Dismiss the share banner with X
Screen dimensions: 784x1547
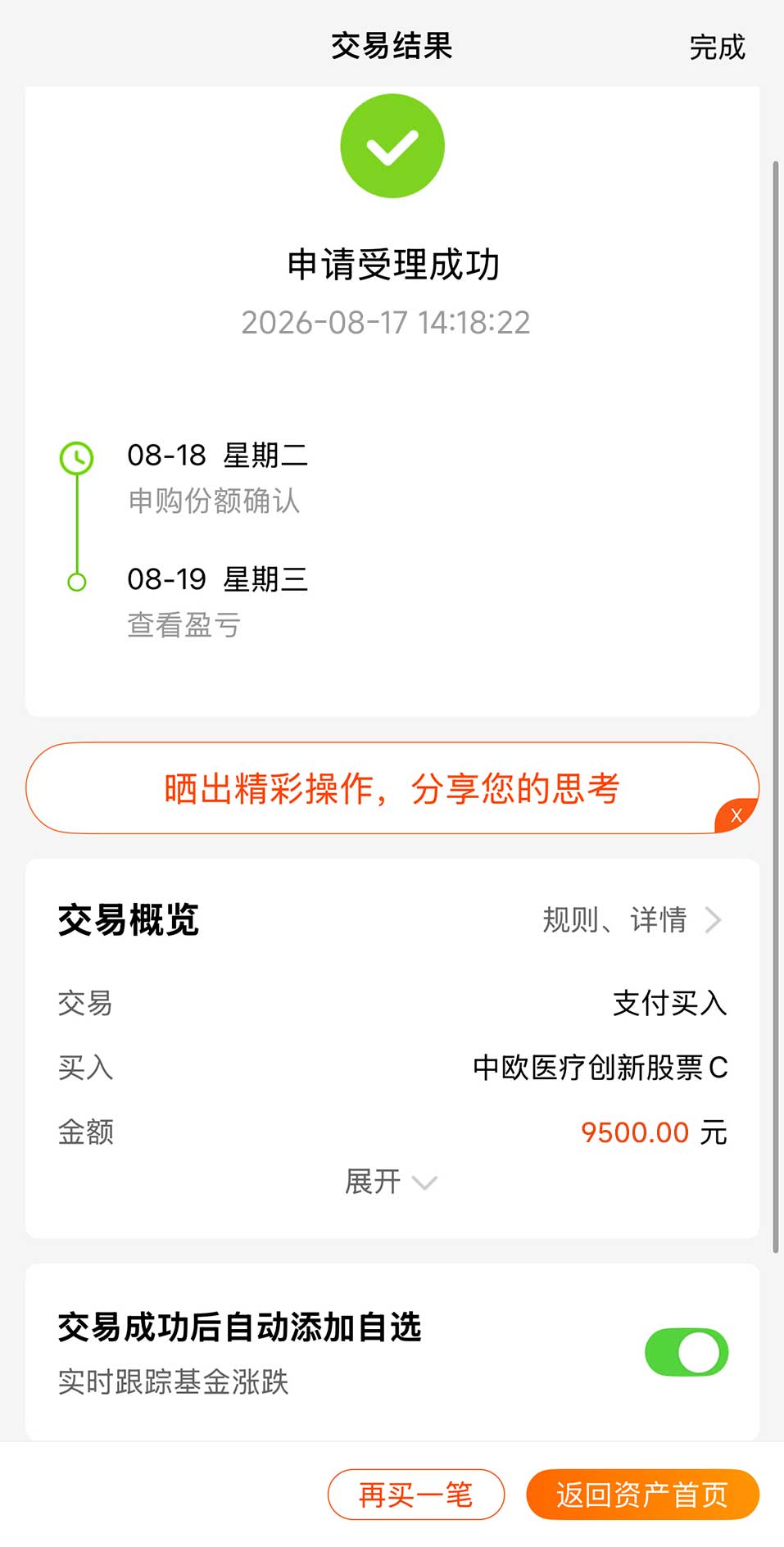coord(736,815)
